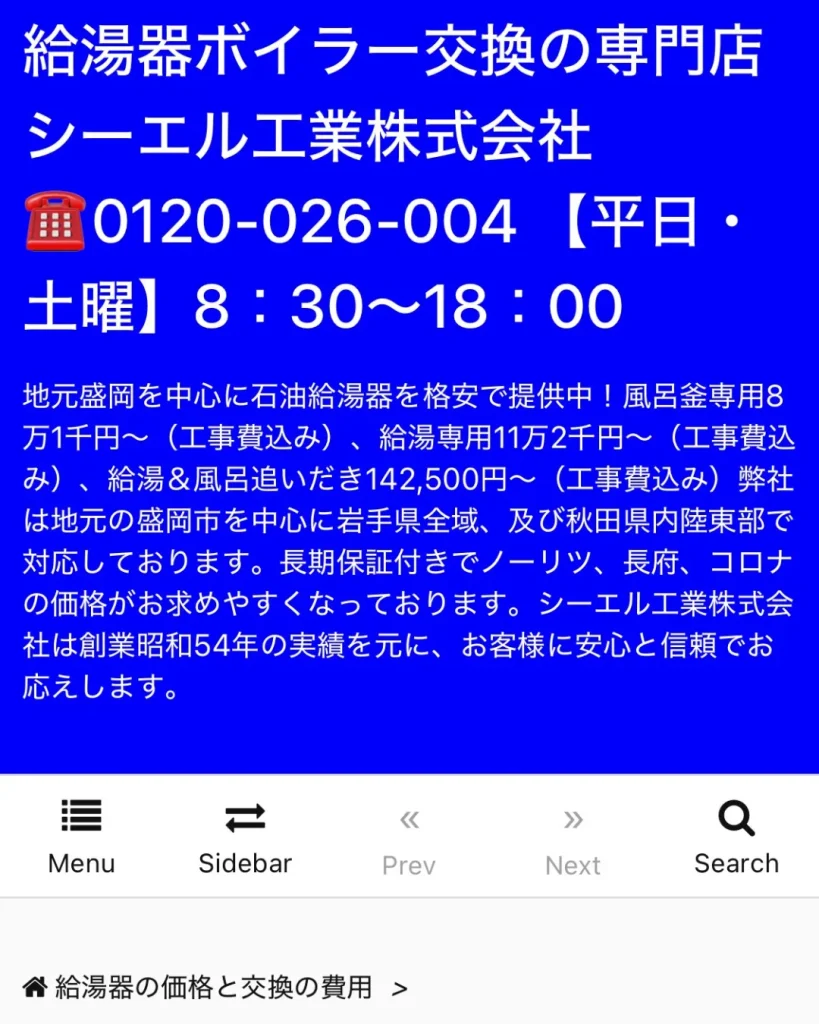Select Sidebar in the bottom toolbar

(x=245, y=863)
